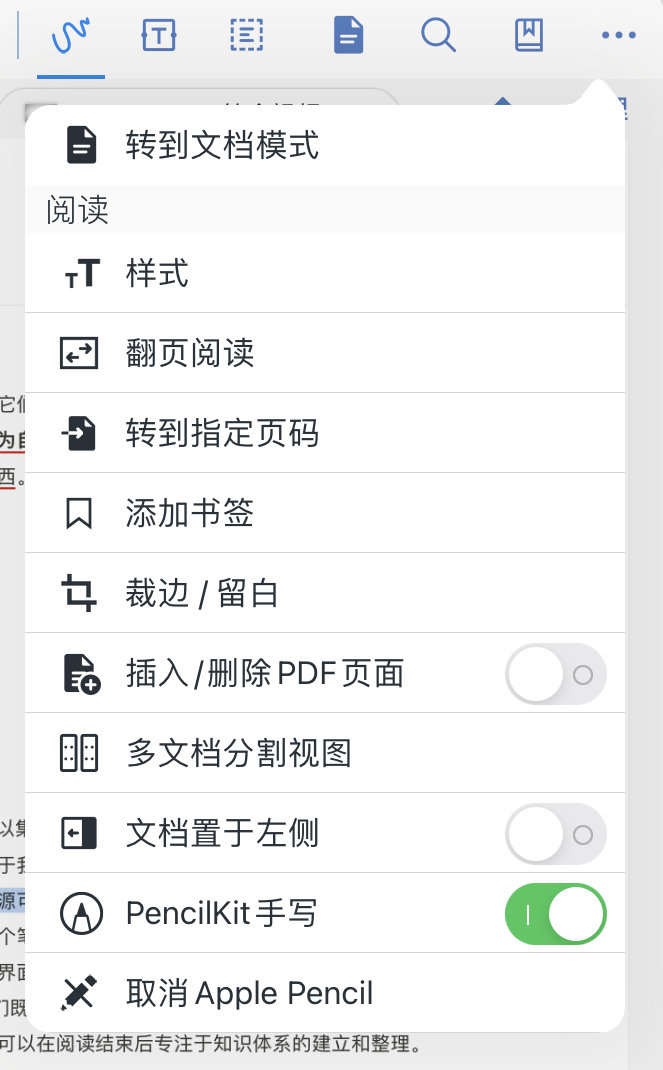Enable 插入/删除 PDF 页面 switch
Screen dimensions: 663x1070
(555, 674)
